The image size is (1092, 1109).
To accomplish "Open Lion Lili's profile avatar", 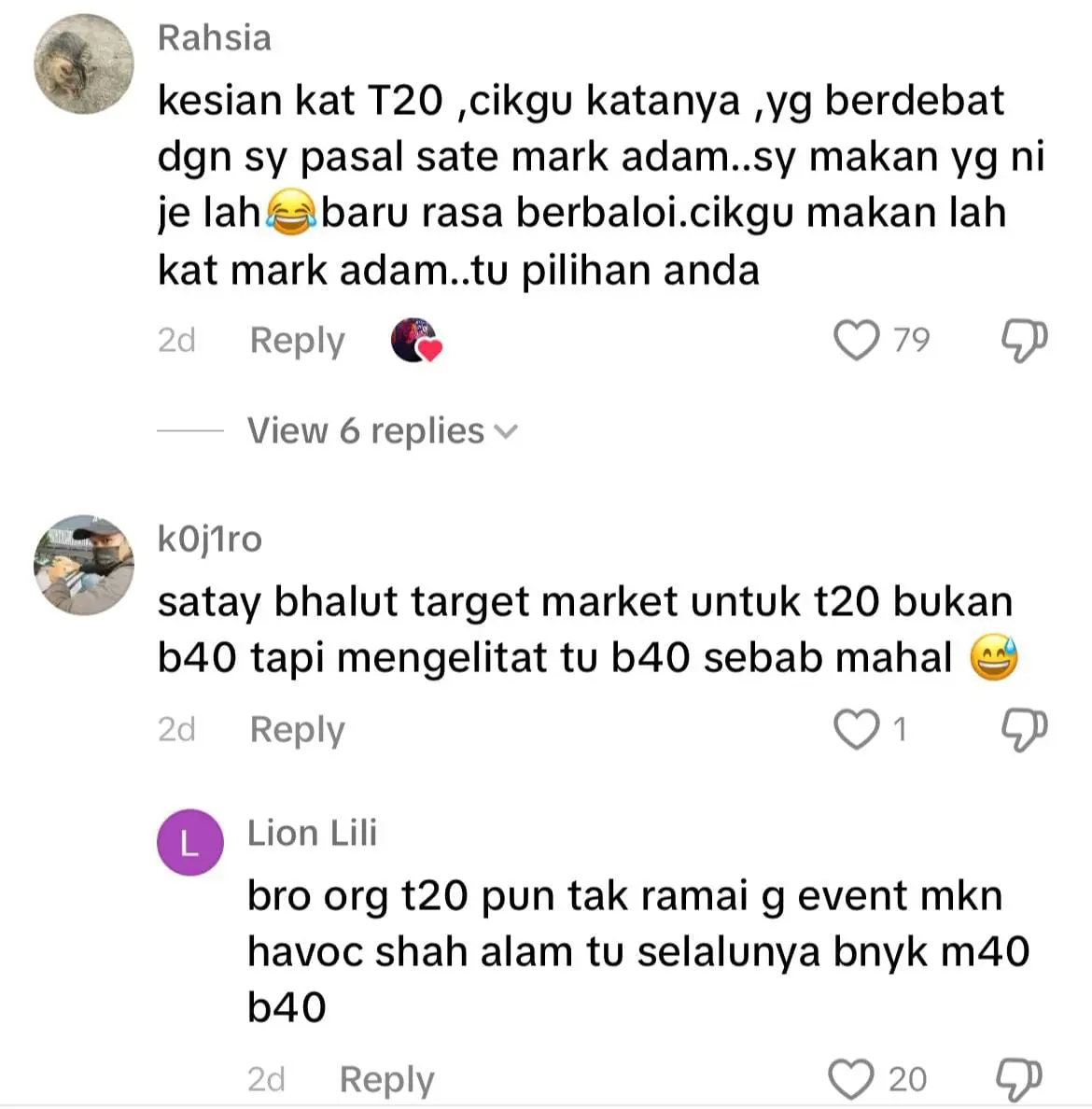I will (x=190, y=843).
